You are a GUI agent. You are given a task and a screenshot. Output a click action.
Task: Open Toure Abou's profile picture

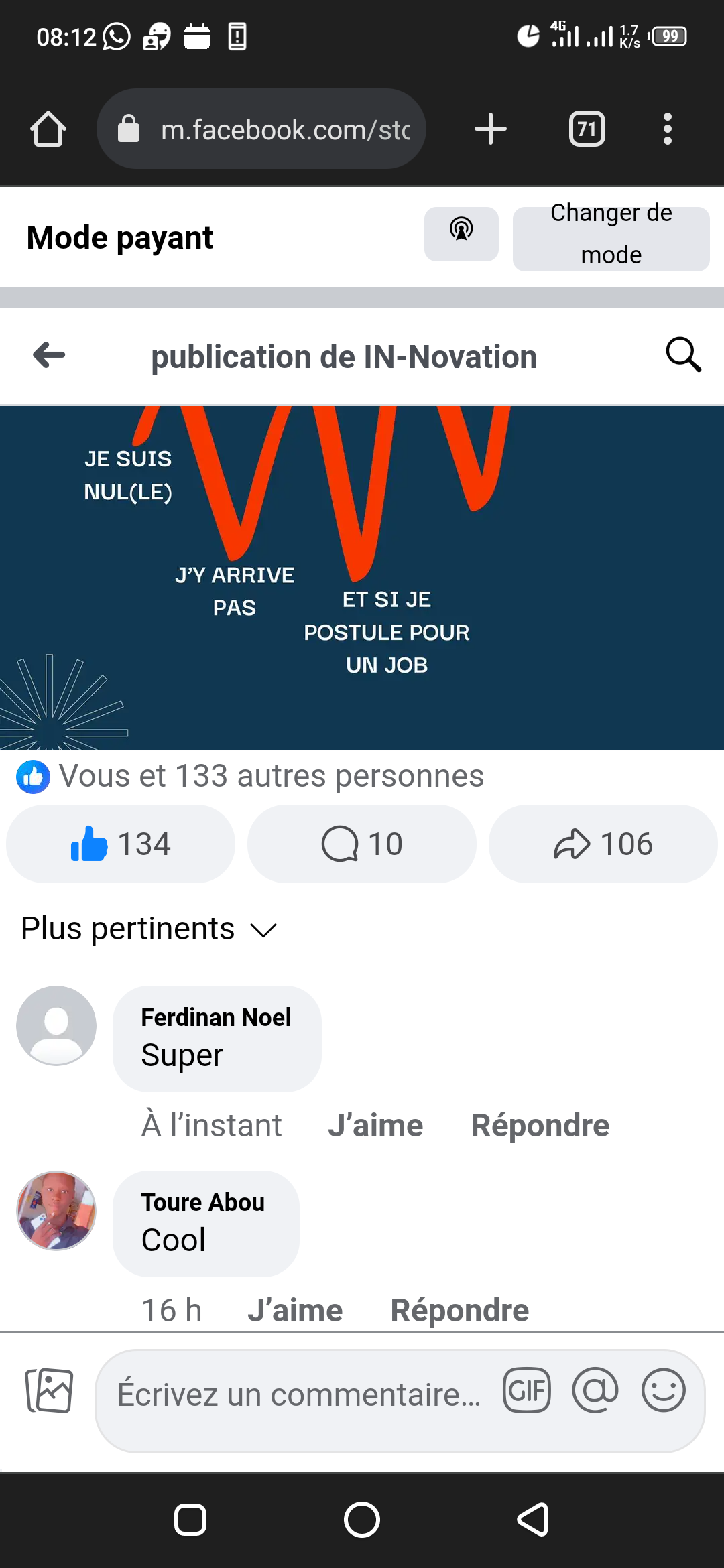pos(56,1210)
